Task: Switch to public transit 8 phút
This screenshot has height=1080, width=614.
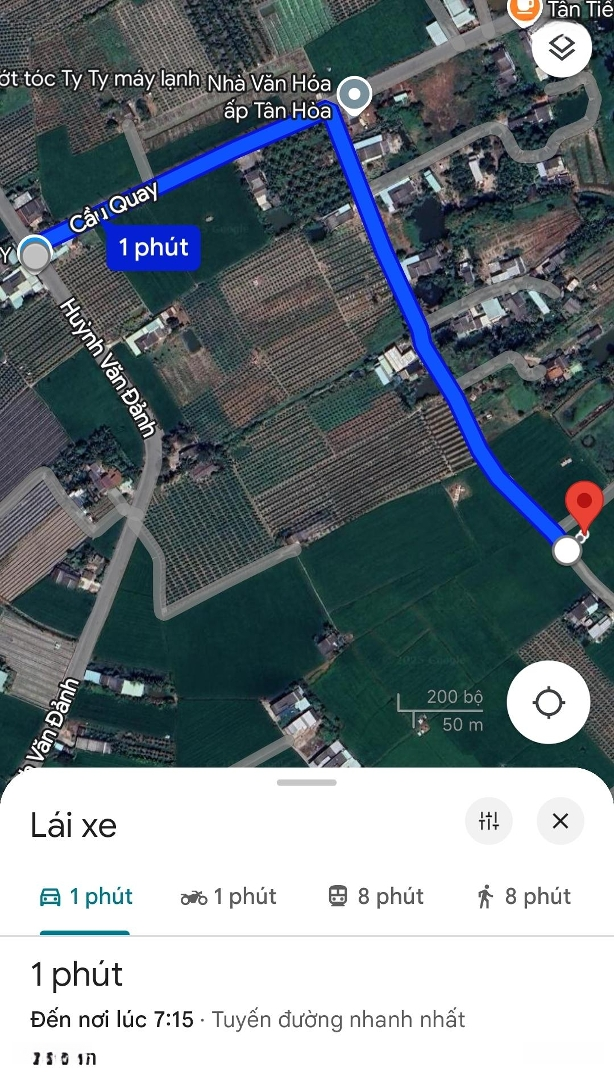Action: [376, 897]
